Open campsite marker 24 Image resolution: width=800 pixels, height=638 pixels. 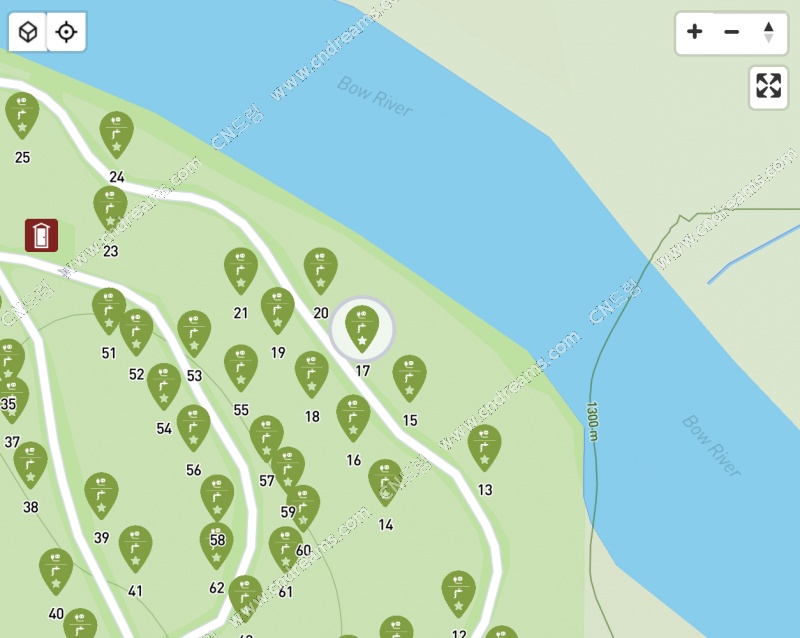116,133
